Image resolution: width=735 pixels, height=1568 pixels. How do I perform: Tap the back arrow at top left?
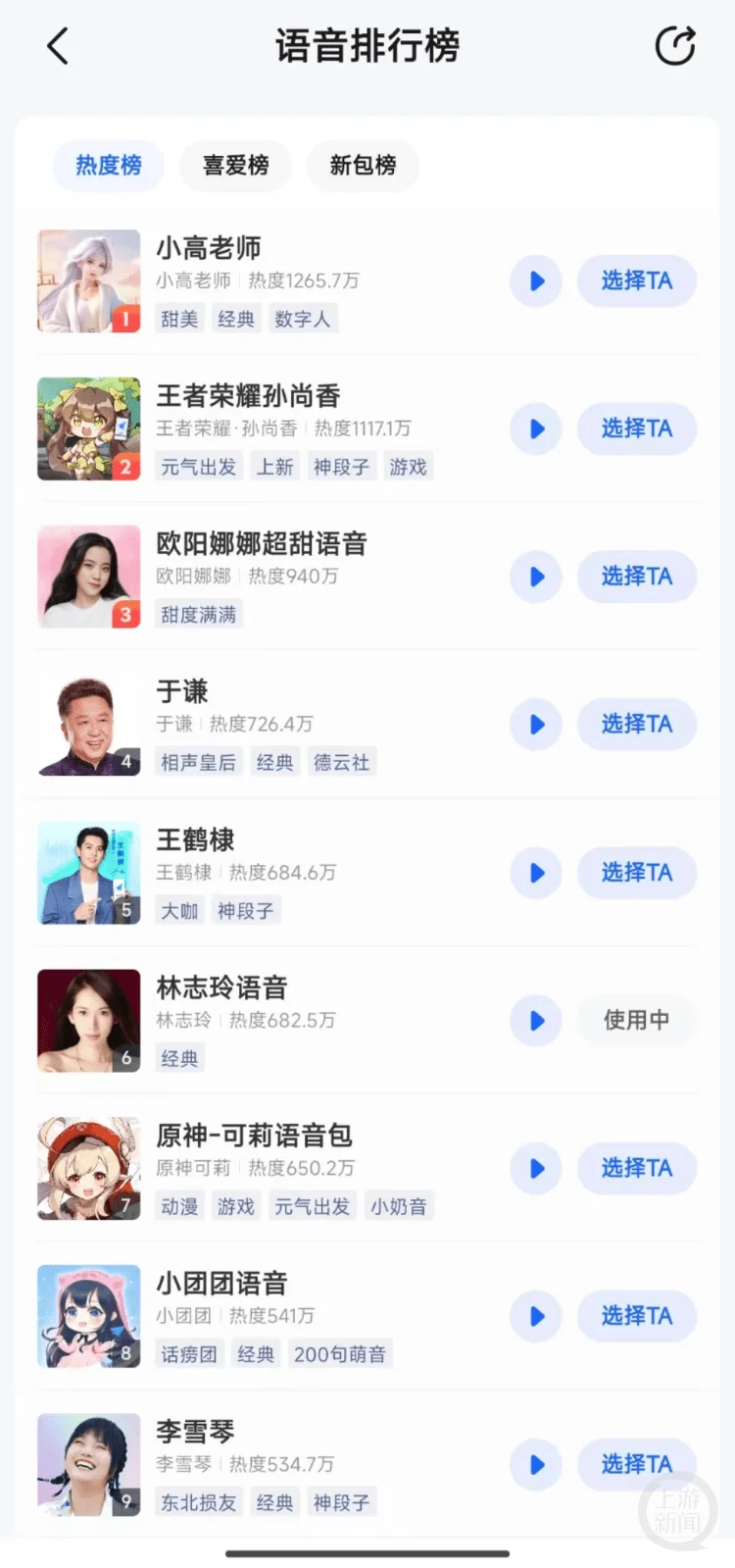[57, 45]
